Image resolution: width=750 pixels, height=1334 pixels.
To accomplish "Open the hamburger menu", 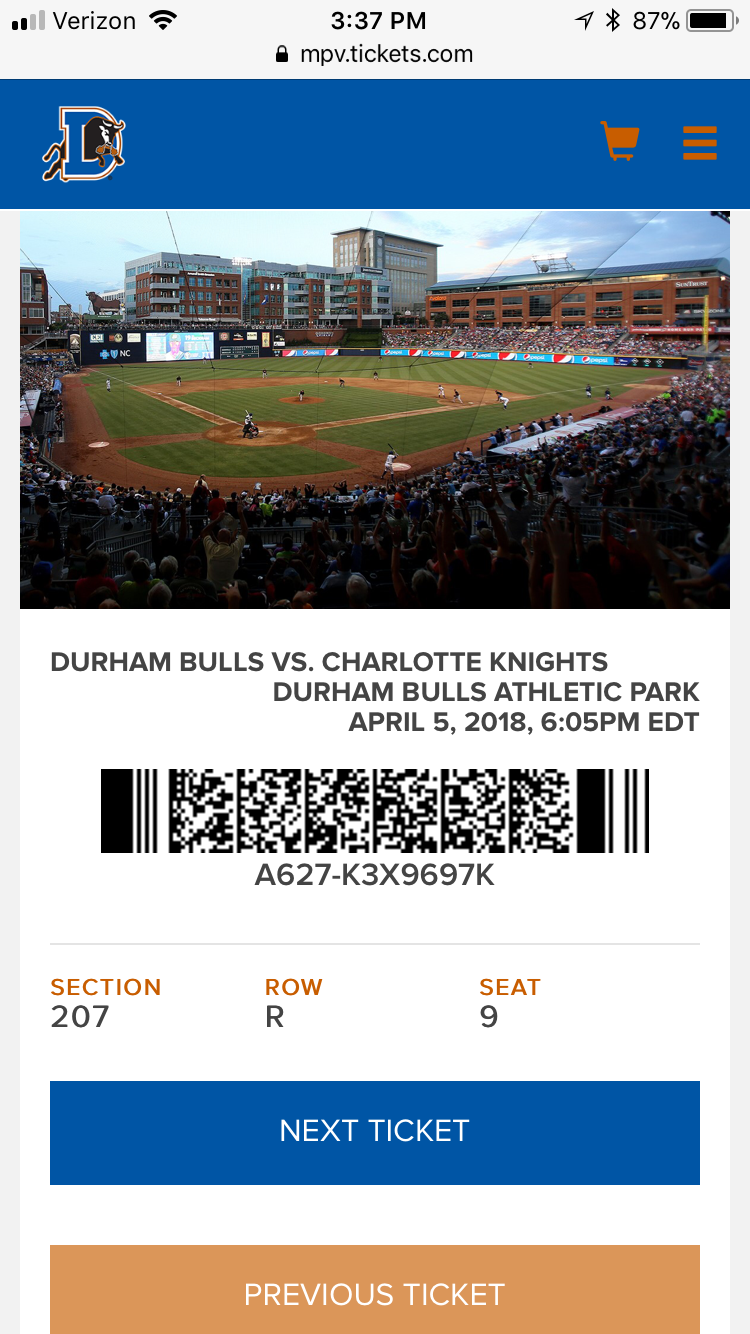I will pos(700,142).
